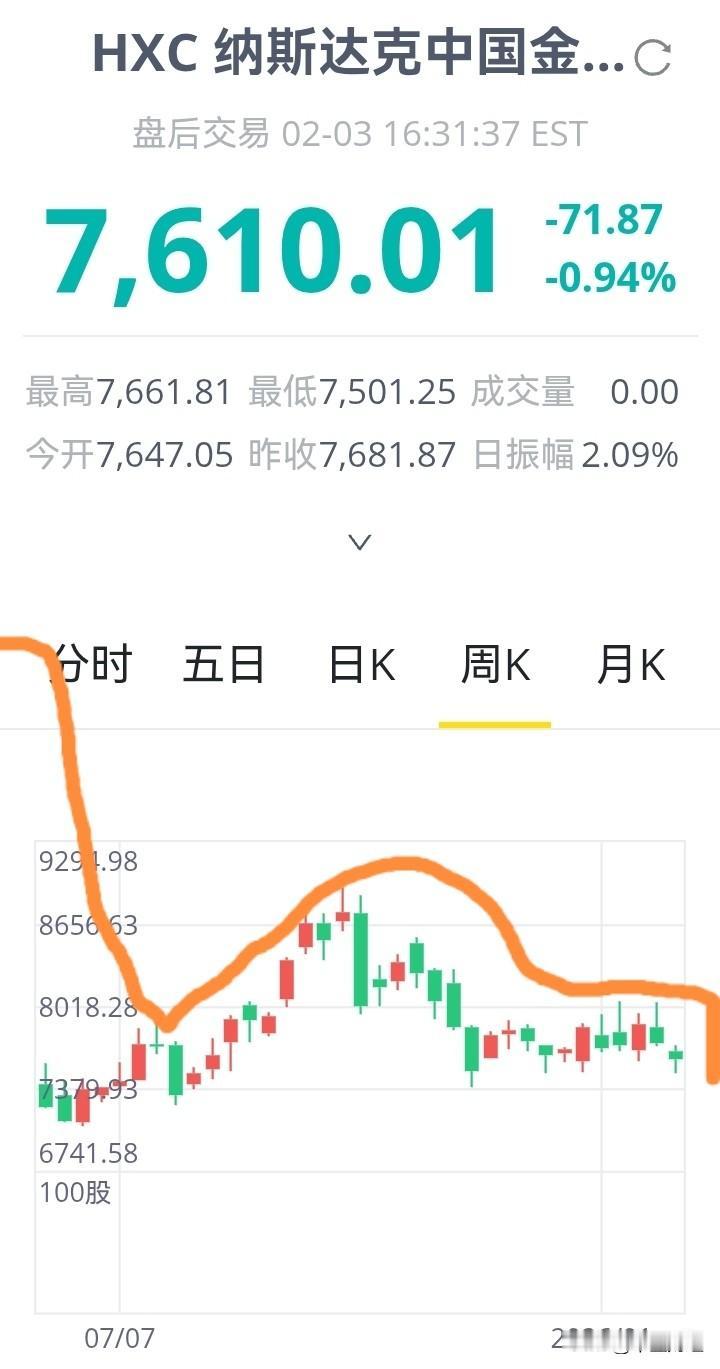Open the 五日 five-day chart view
This screenshot has width=720, height=1369.
225,664
